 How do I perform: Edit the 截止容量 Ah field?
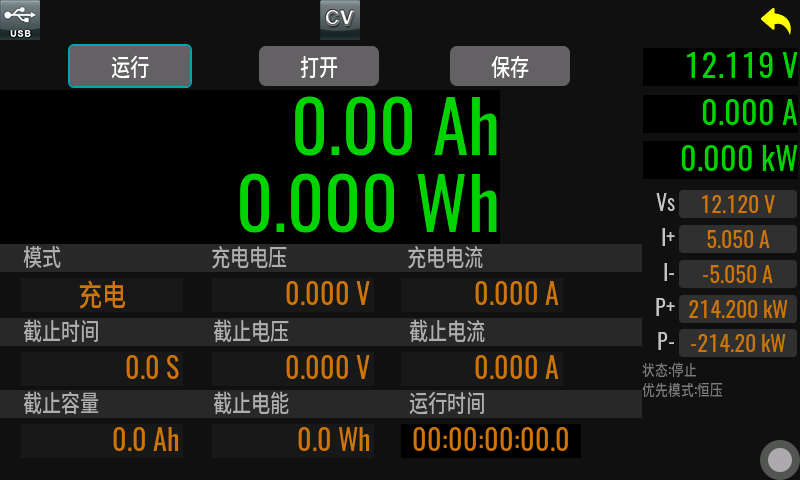102,440
